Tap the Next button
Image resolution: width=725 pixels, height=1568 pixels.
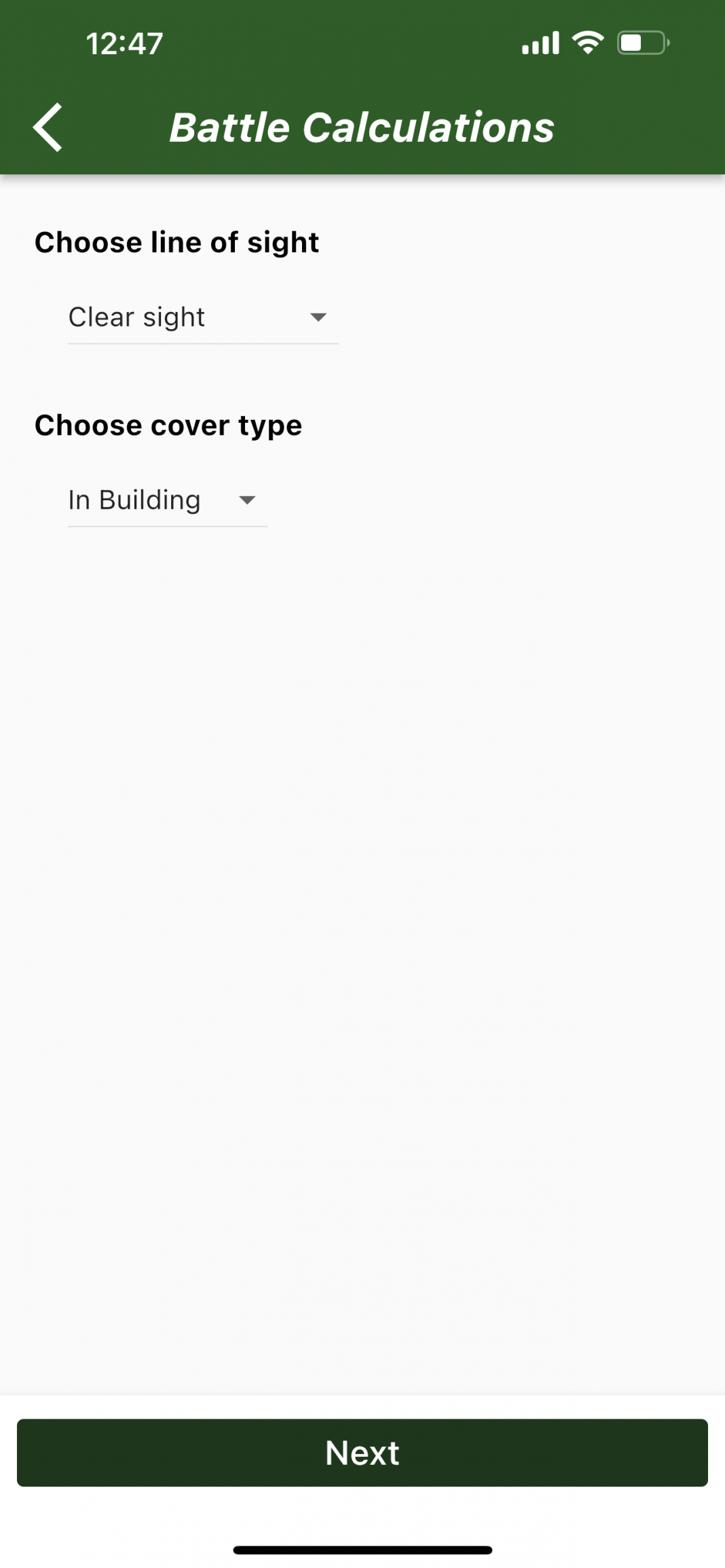(x=362, y=1453)
